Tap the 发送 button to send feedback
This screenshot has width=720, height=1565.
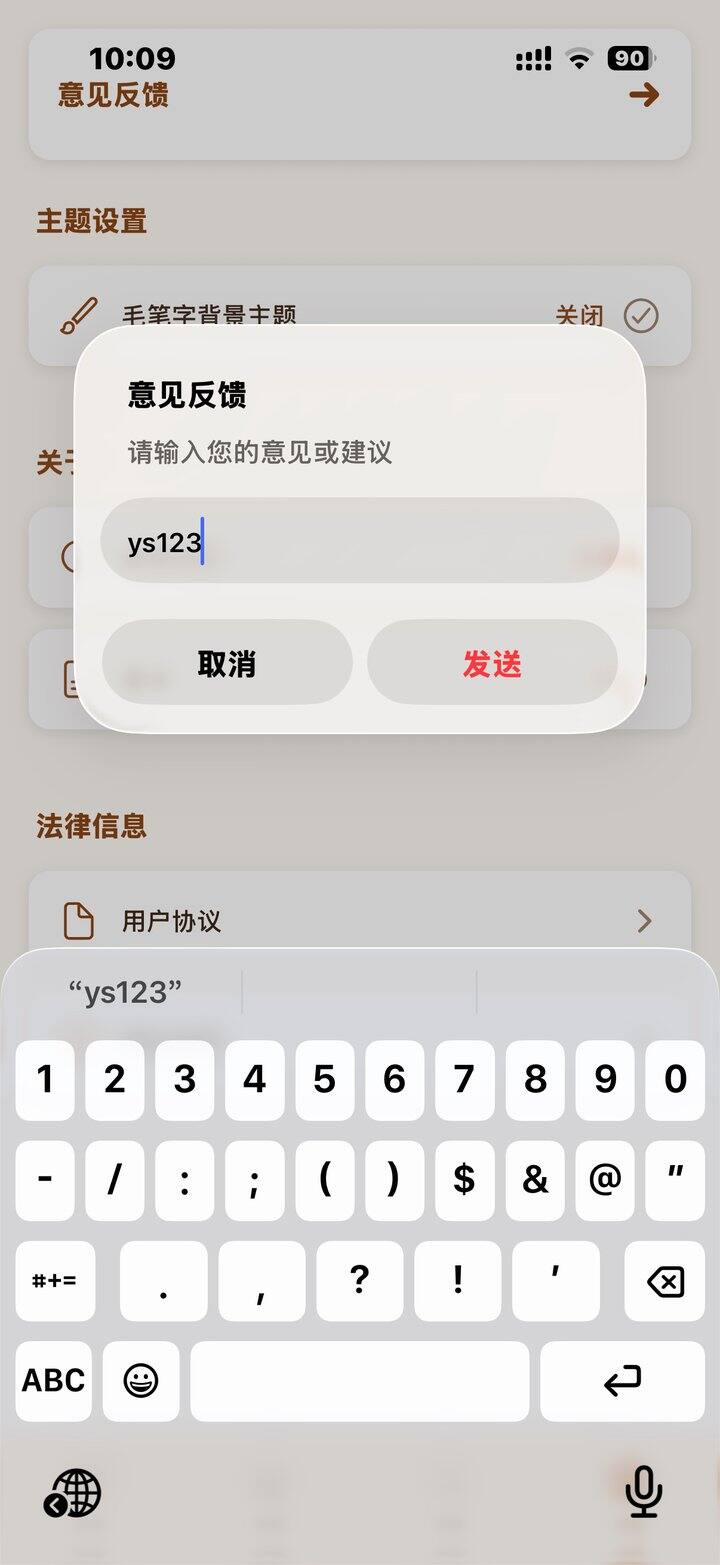click(x=492, y=663)
